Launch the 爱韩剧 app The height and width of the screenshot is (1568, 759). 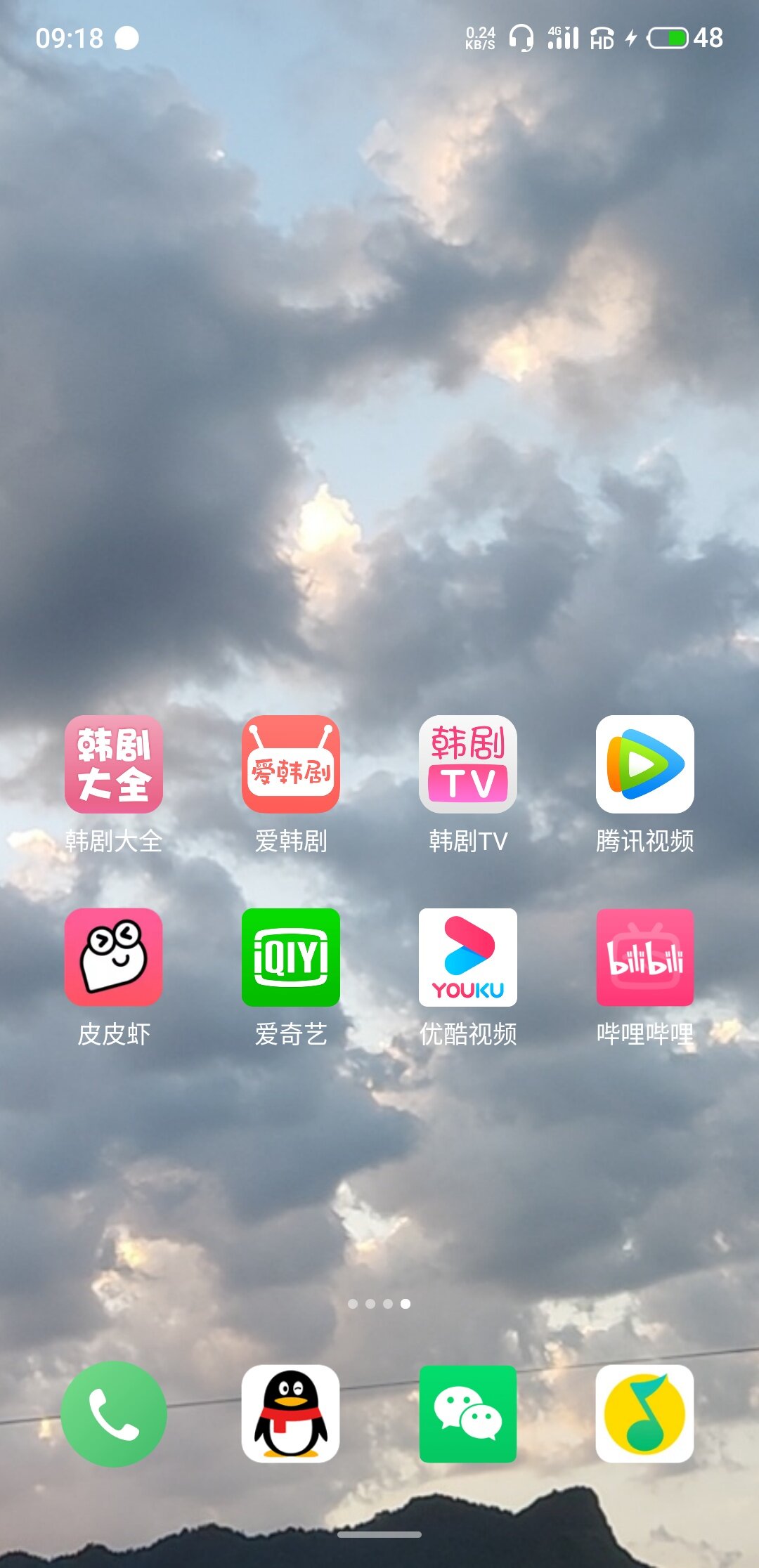[291, 764]
